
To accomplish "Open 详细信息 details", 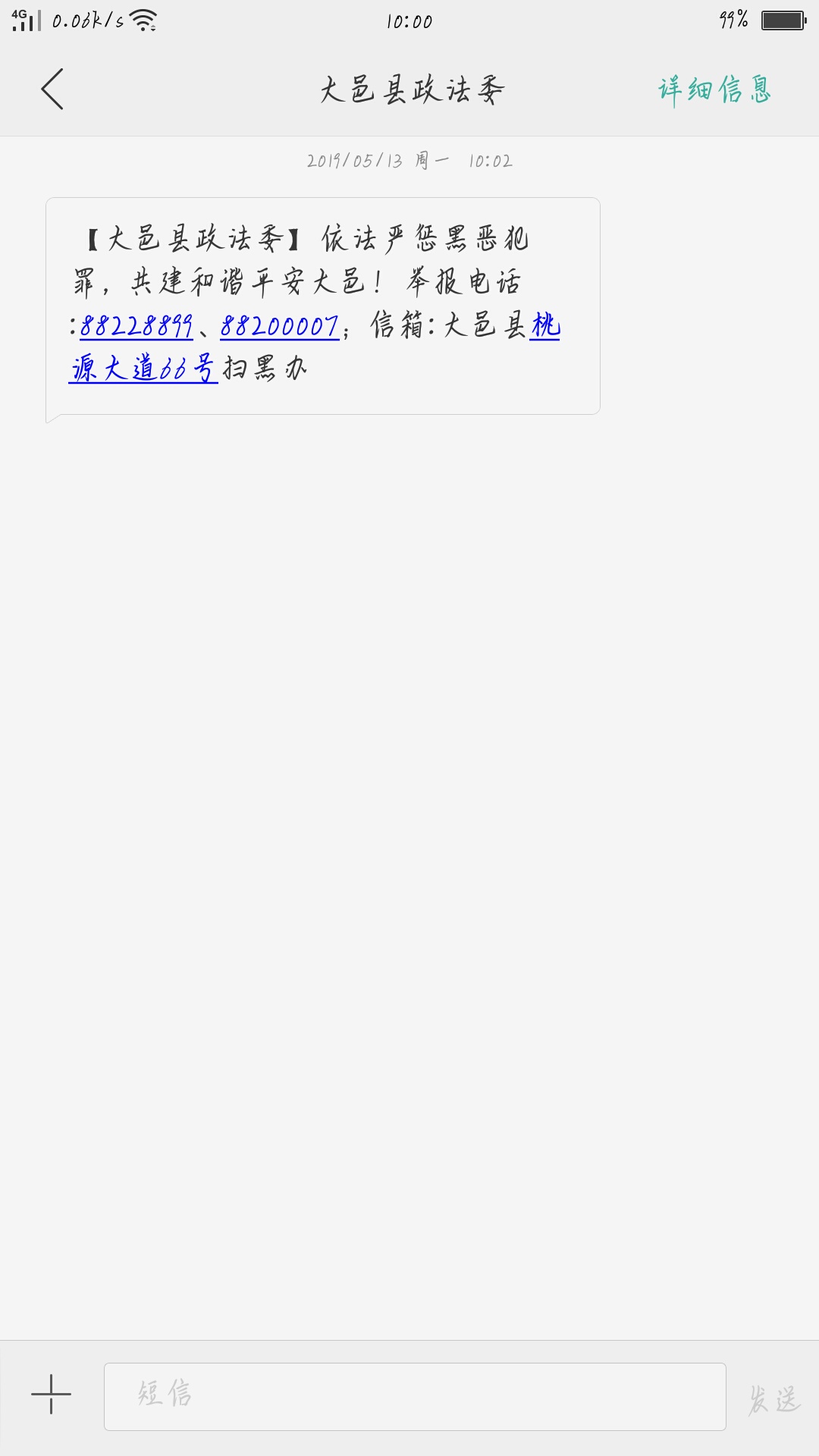I will click(x=714, y=90).
